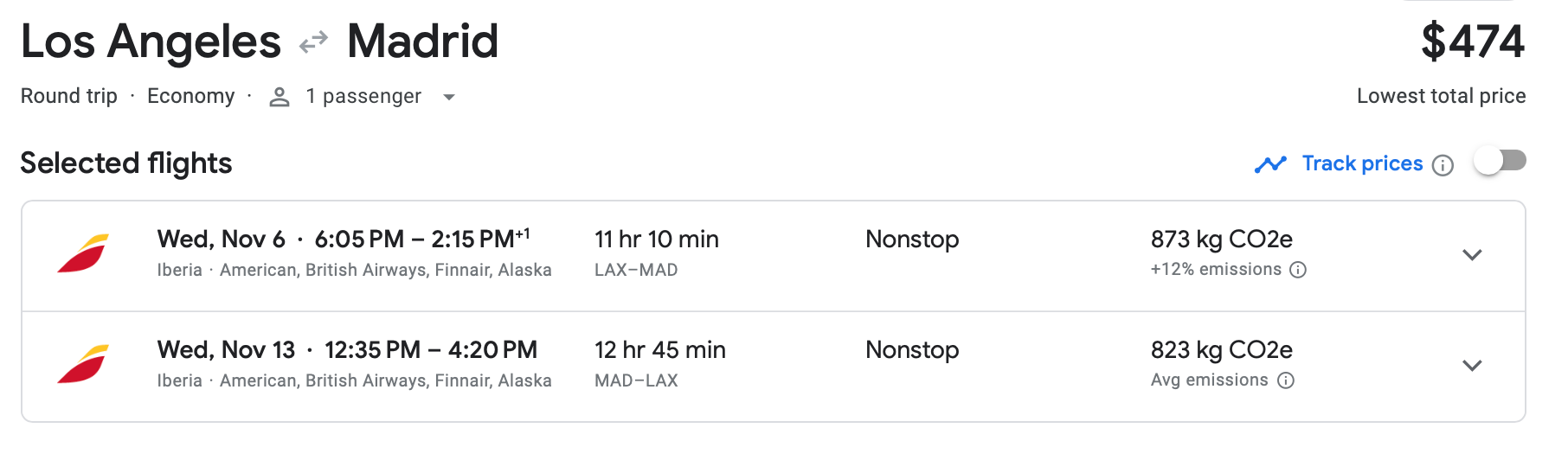This screenshot has height=460, width=1568.
Task: Expand the Wed, Nov 13 flight details
Action: pyautogui.click(x=1472, y=366)
